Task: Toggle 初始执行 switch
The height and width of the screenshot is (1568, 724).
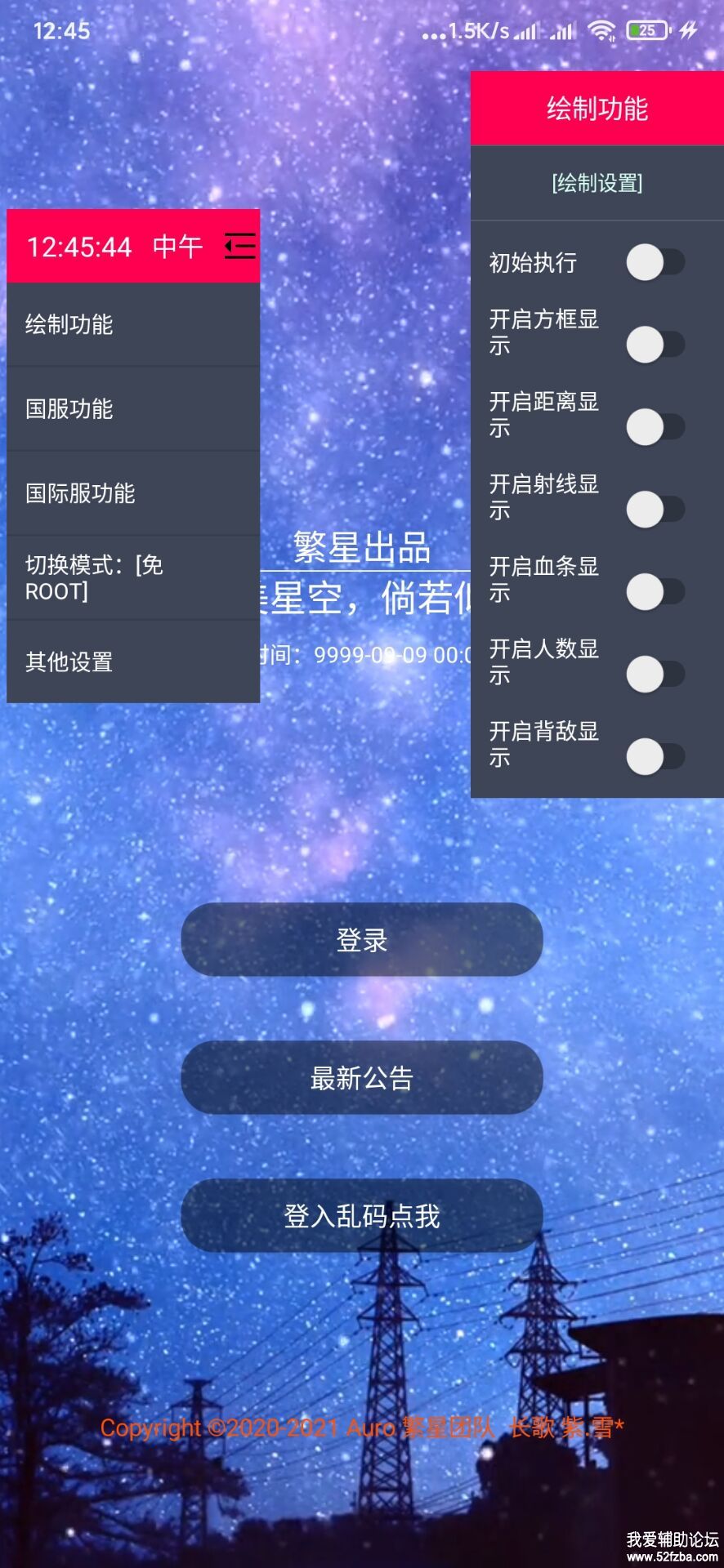Action: pyautogui.click(x=655, y=263)
